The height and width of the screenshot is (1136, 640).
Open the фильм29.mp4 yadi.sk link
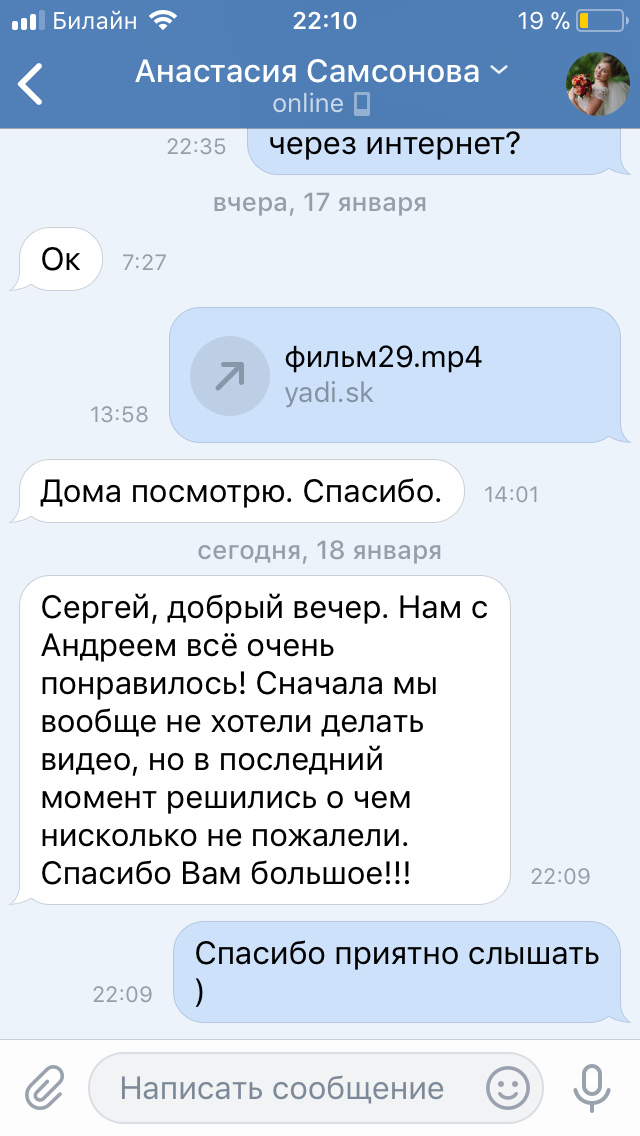pyautogui.click(x=395, y=375)
